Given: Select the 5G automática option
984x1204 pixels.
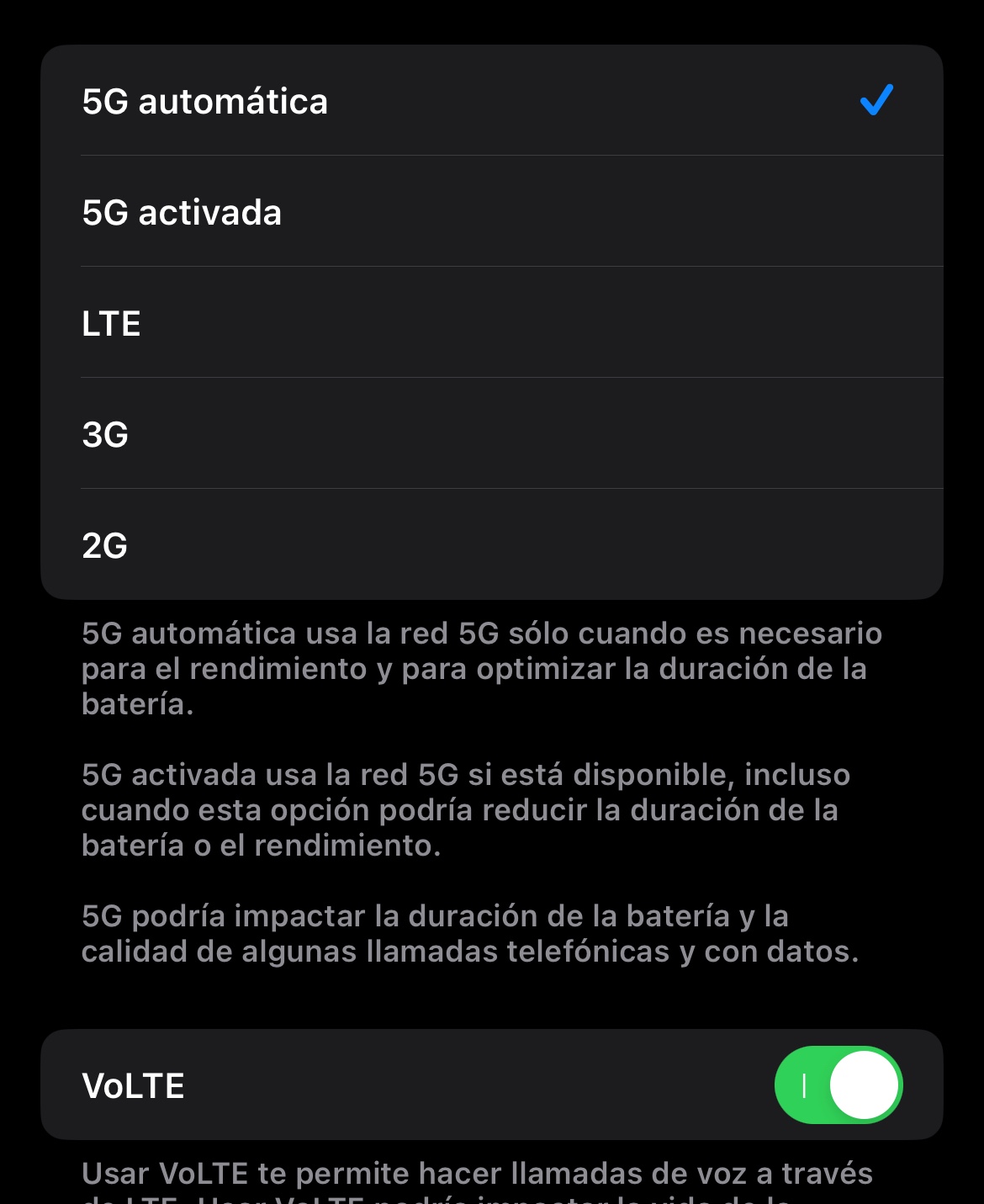Looking at the screenshot, I should point(492,100).
